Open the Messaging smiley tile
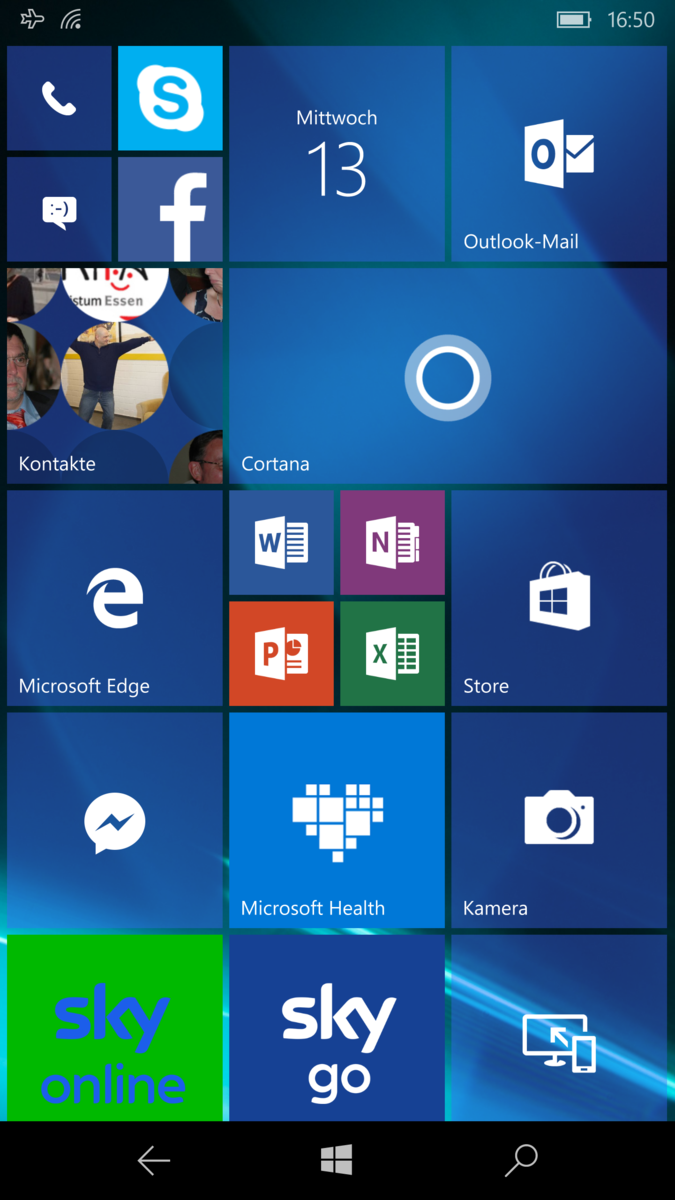 click(59, 209)
